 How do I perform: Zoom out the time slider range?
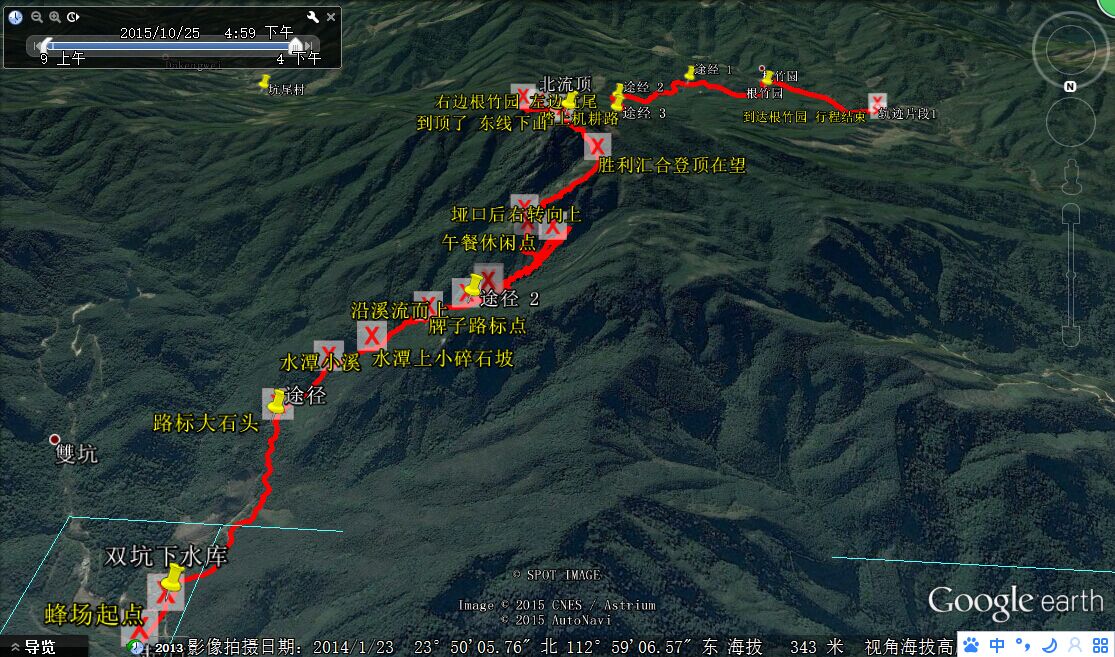tap(37, 17)
